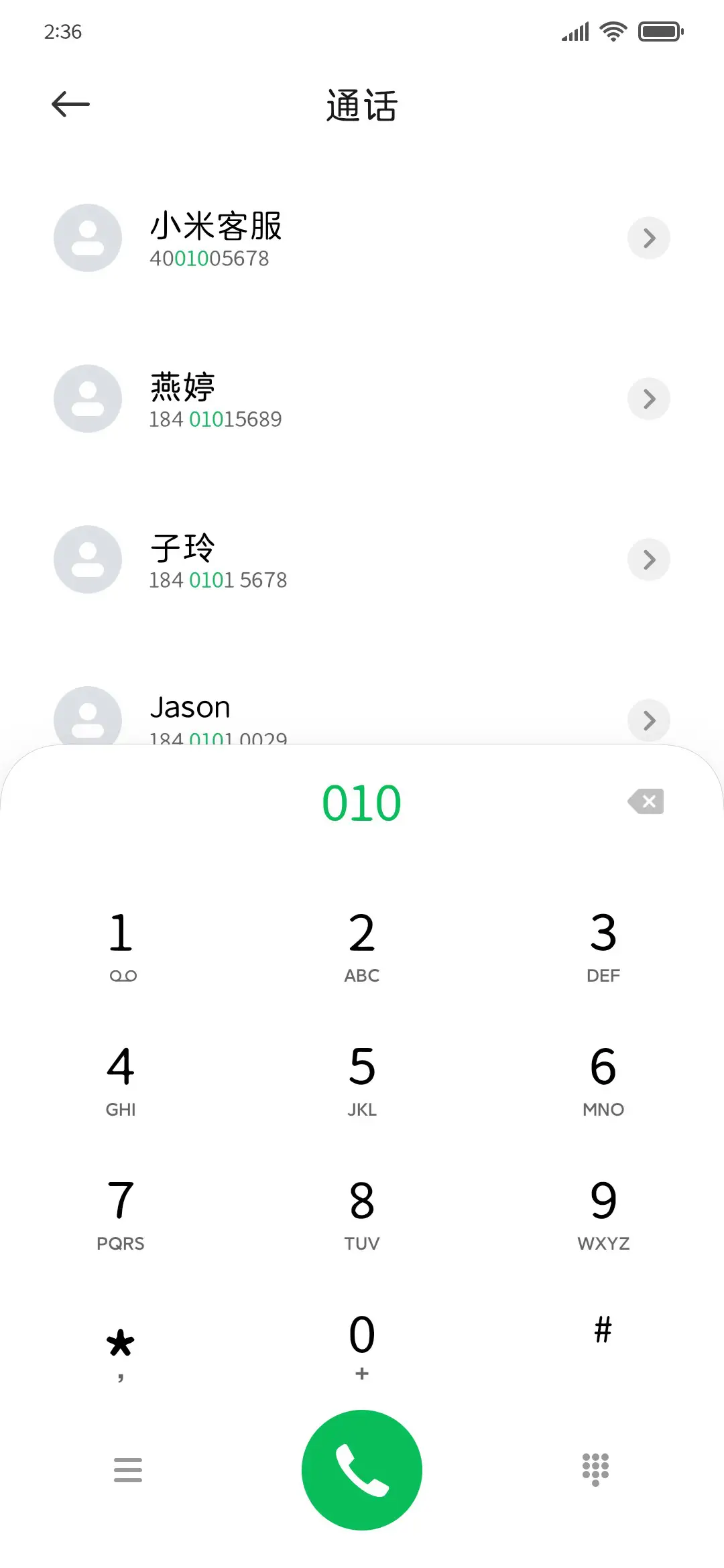
Task: Tap the back arrow to exit calls
Action: (x=70, y=104)
